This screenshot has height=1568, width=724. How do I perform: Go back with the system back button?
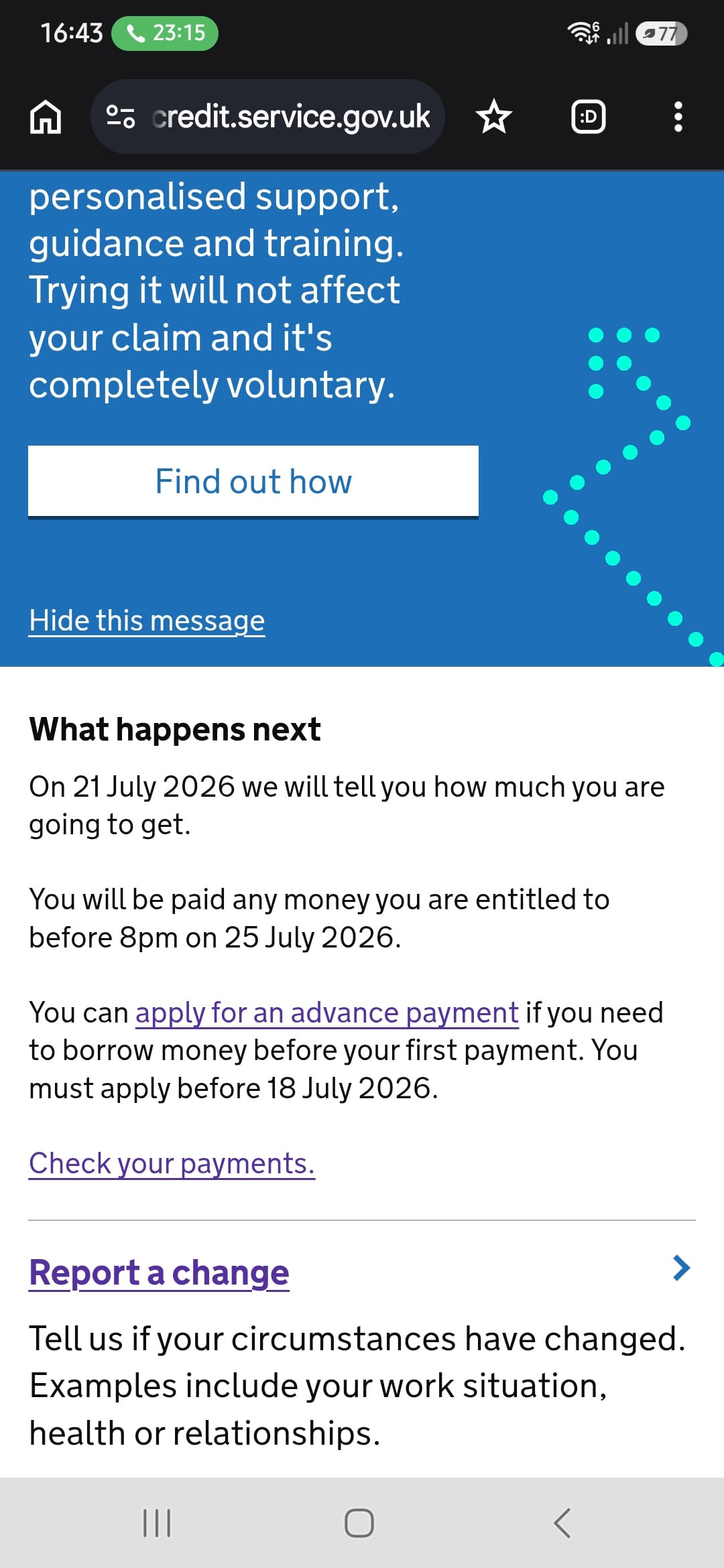pos(562,1522)
